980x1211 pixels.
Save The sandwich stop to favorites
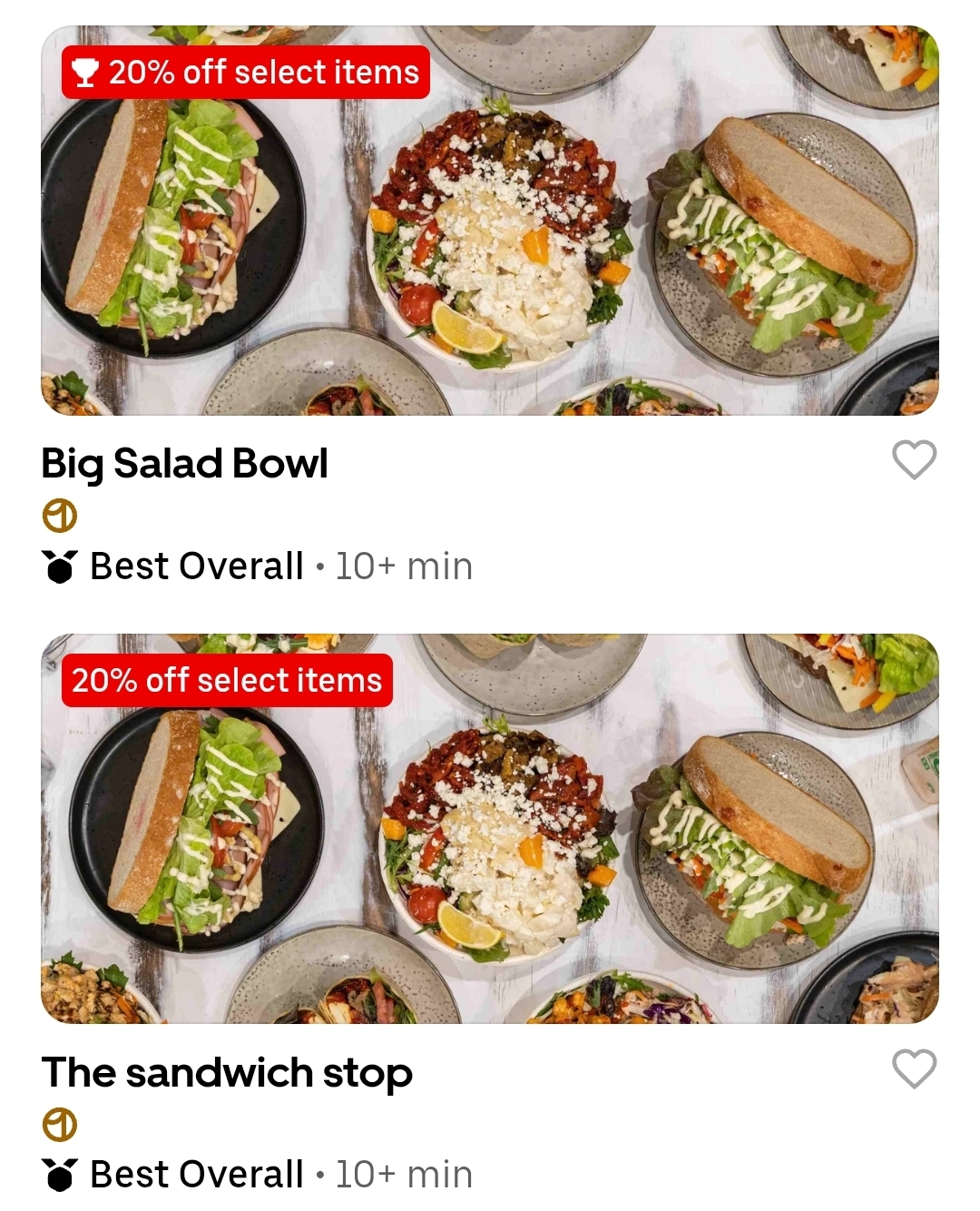click(914, 1068)
